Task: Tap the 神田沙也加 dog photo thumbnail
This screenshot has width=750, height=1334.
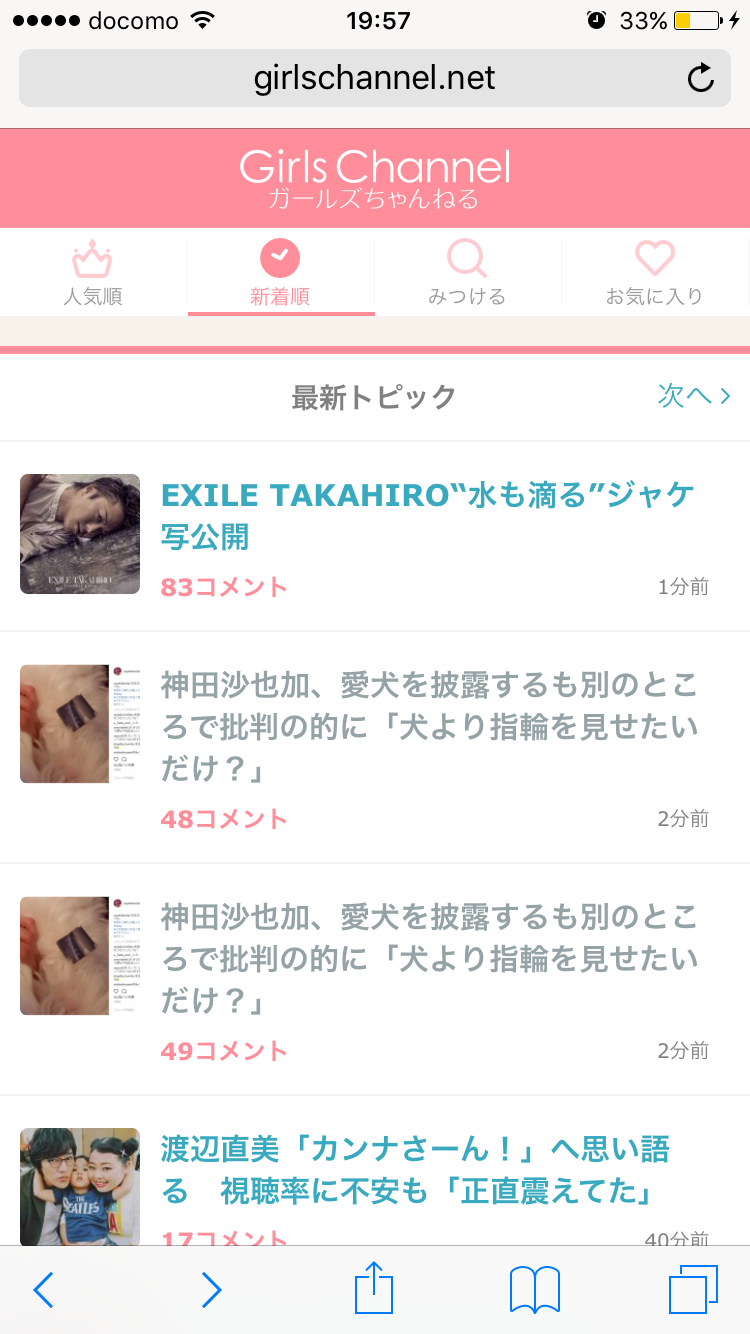Action: [x=79, y=724]
